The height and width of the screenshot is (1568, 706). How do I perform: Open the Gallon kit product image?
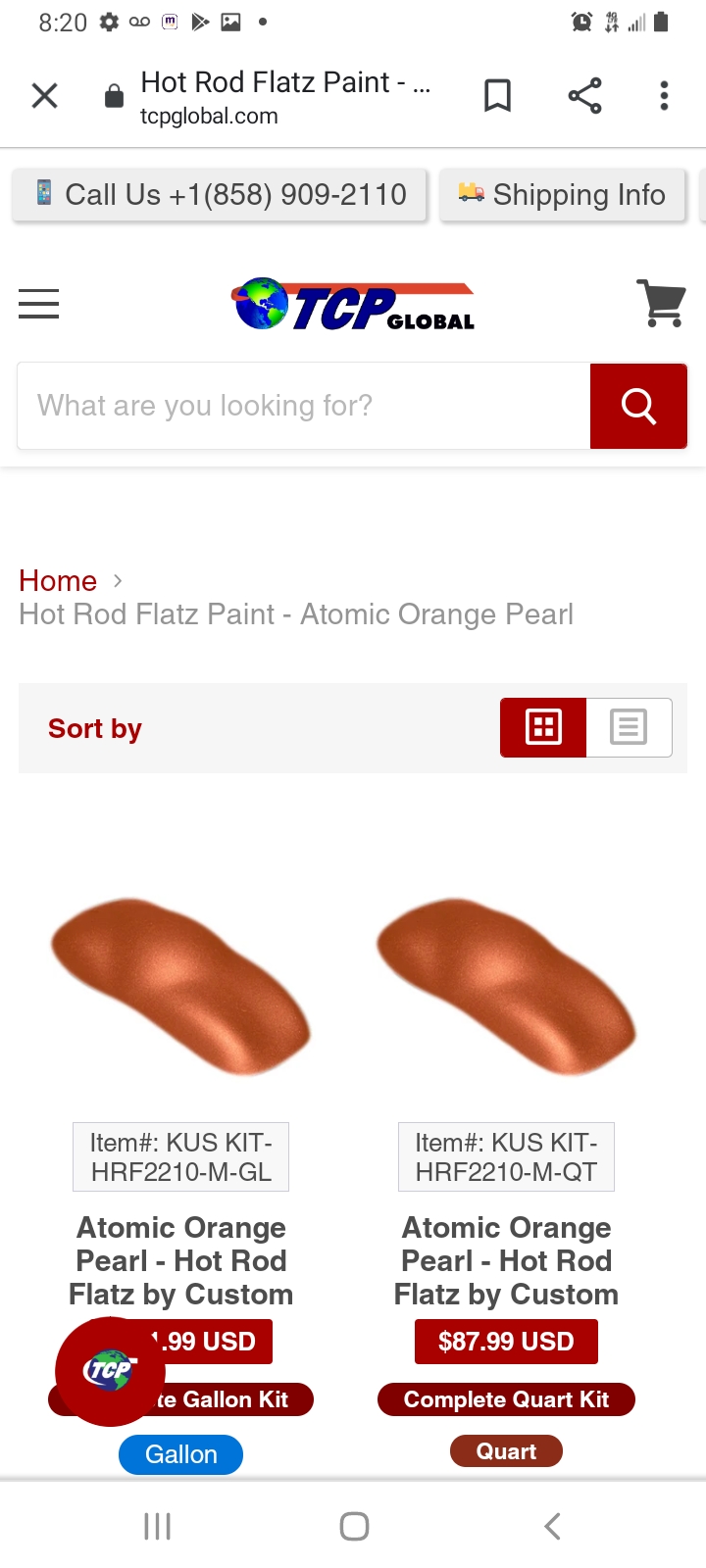tap(181, 985)
